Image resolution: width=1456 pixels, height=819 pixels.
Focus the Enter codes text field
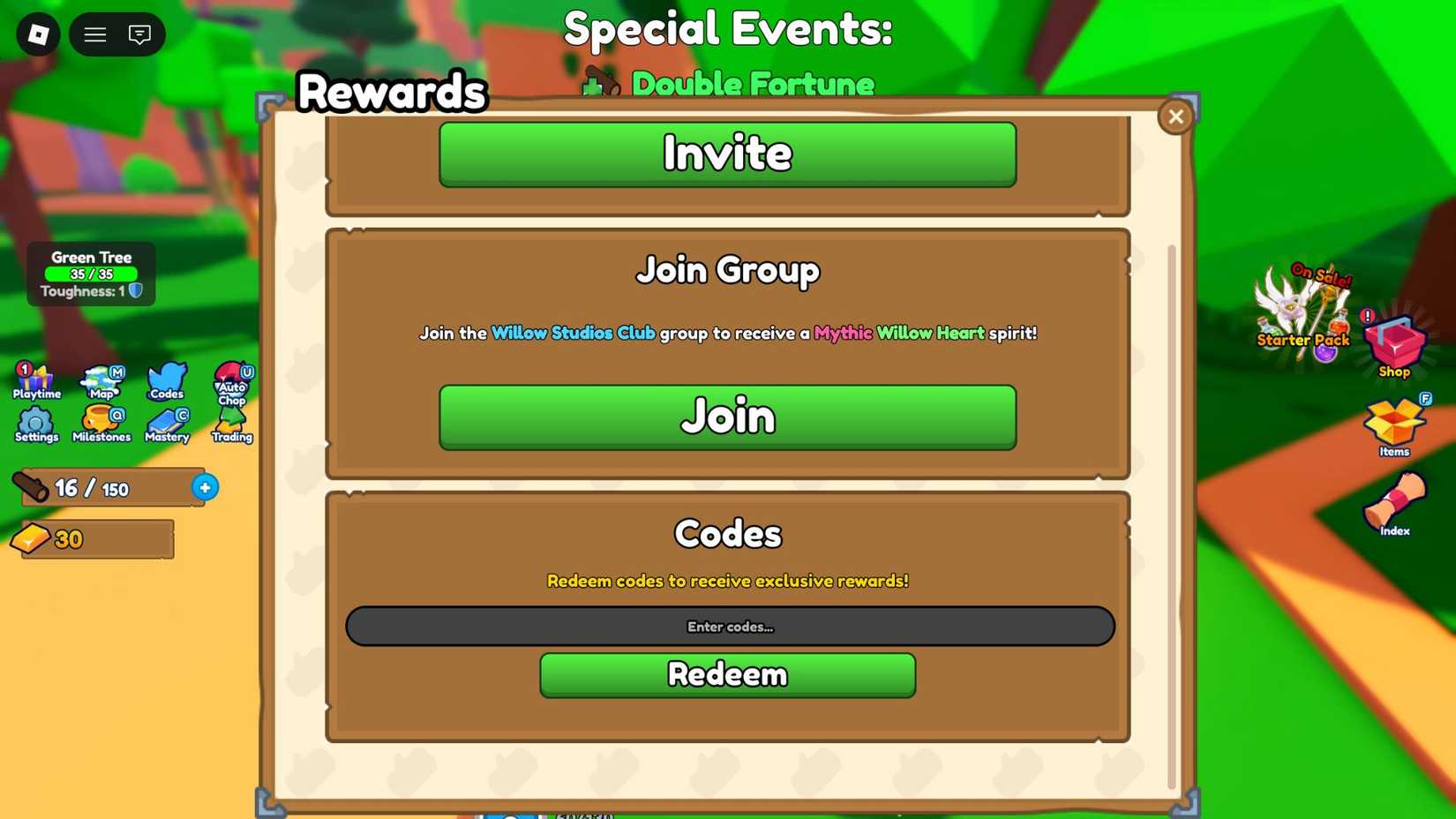click(730, 626)
